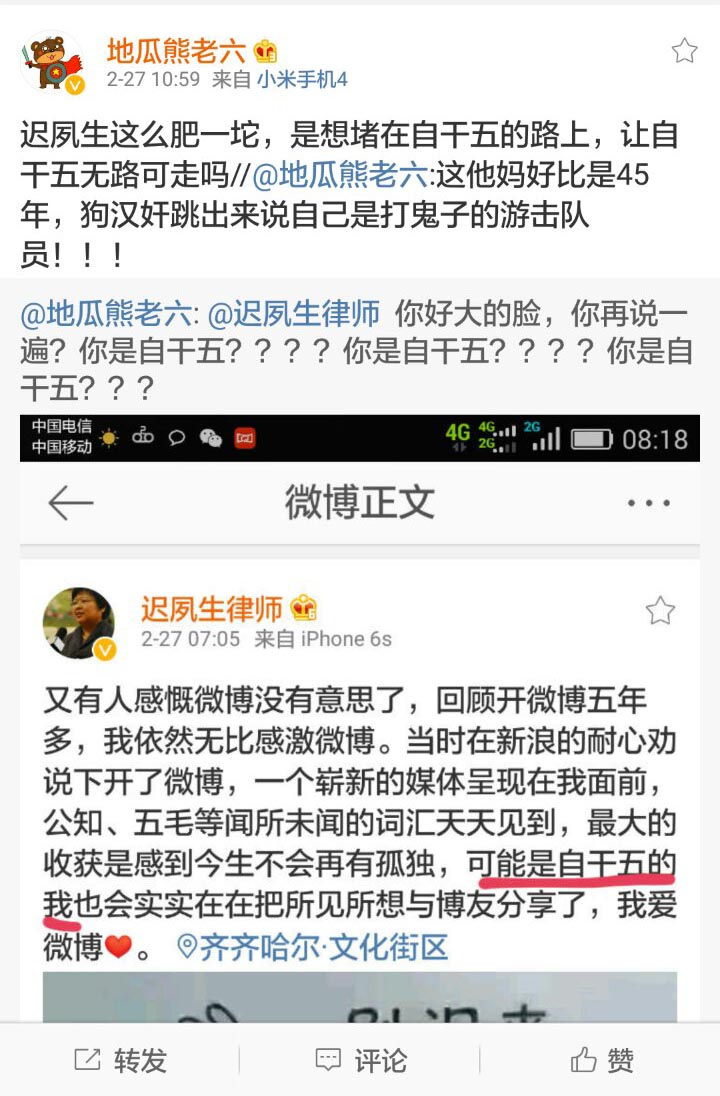The height and width of the screenshot is (1096, 720).
Task: Like the post with the 赞 button
Action: [601, 1060]
